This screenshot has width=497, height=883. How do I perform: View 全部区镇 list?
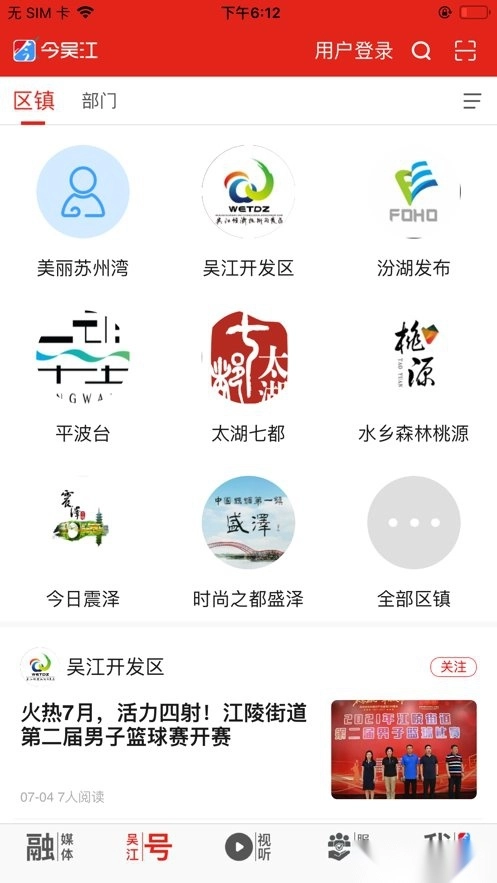[x=414, y=542]
